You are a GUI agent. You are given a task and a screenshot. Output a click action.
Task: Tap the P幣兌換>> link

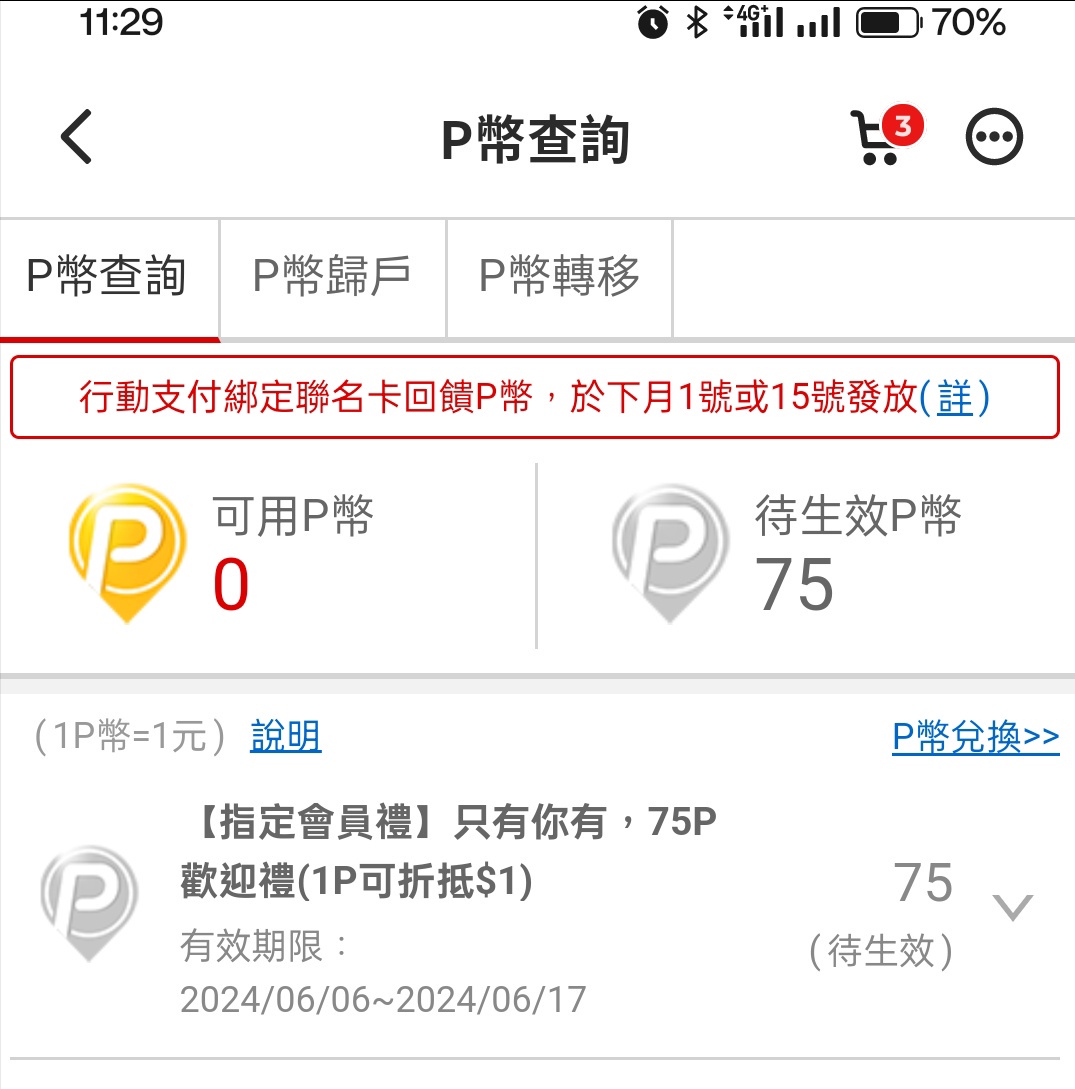(975, 738)
